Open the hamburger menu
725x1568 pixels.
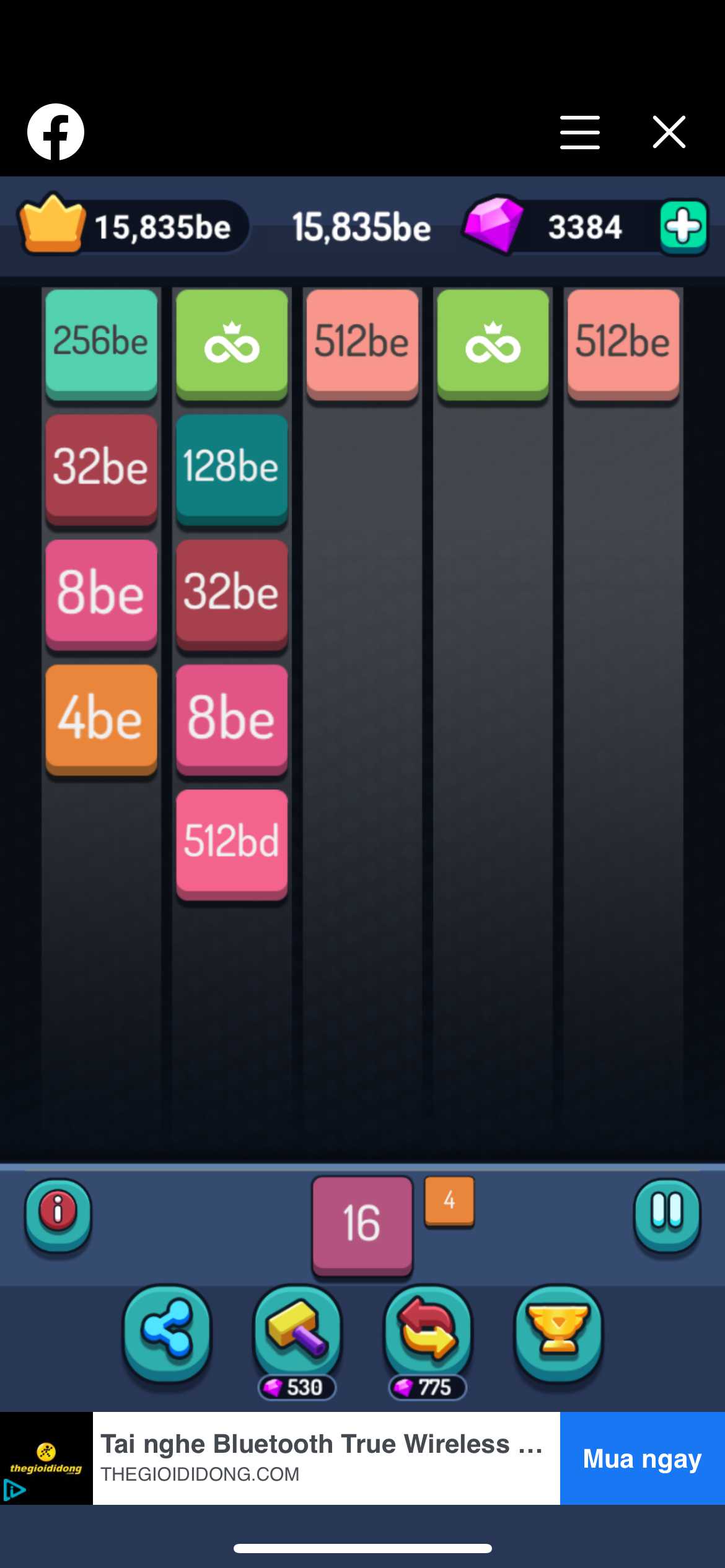coord(579,132)
